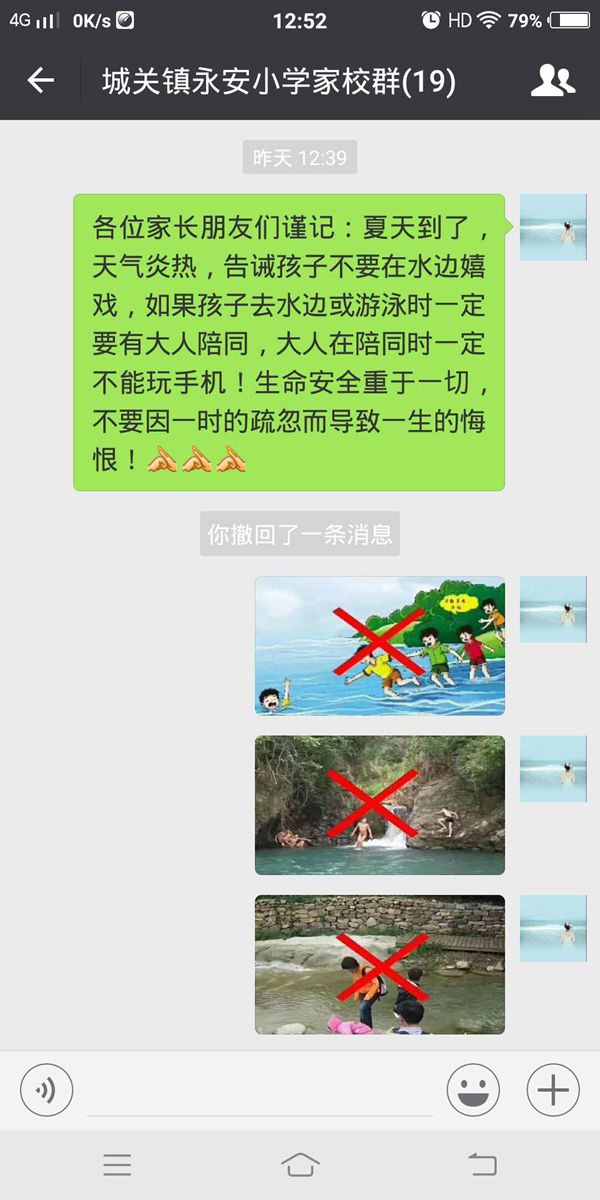600x1200 pixels.
Task: Go back from the group chat
Action: 41,81
